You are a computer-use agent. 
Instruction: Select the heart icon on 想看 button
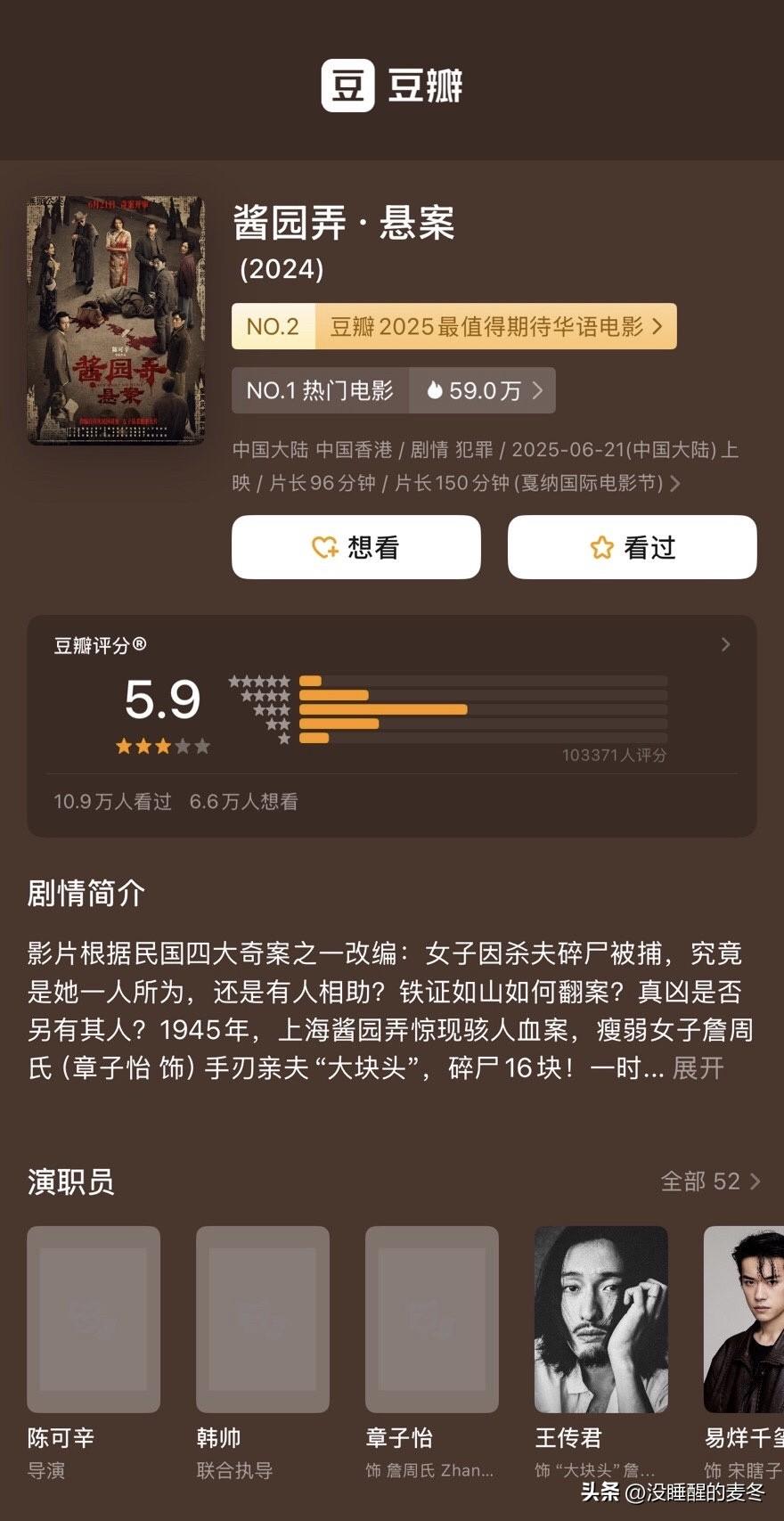pyautogui.click(x=323, y=547)
